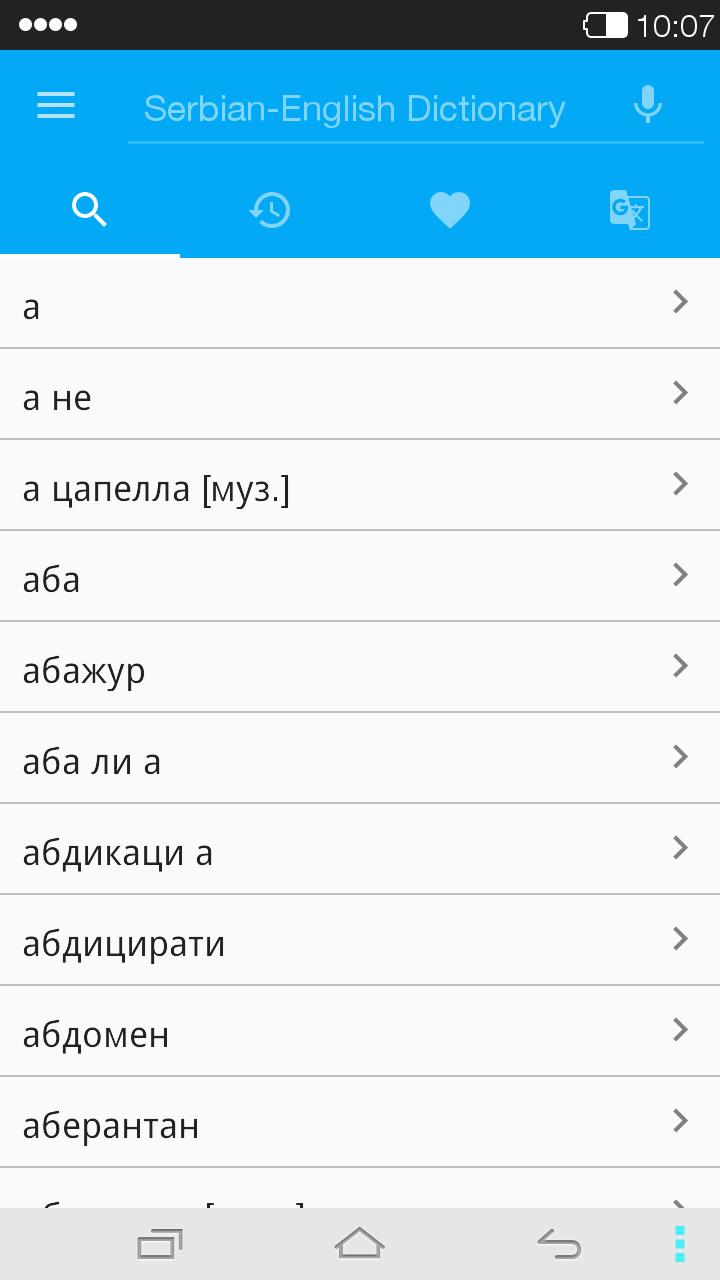
Task: Tap the microphone icon for voice search
Action: (647, 104)
